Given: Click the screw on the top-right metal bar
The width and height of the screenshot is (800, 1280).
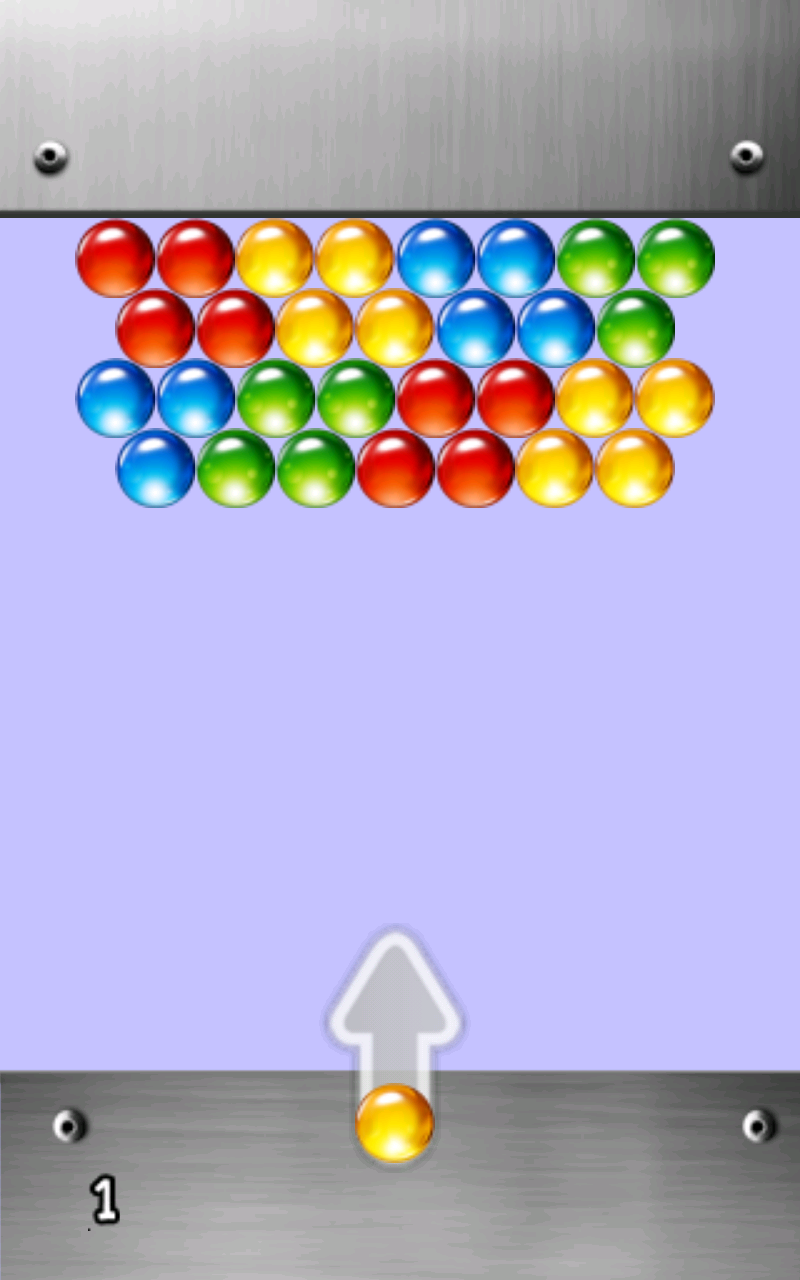Looking at the screenshot, I should coord(745,155).
